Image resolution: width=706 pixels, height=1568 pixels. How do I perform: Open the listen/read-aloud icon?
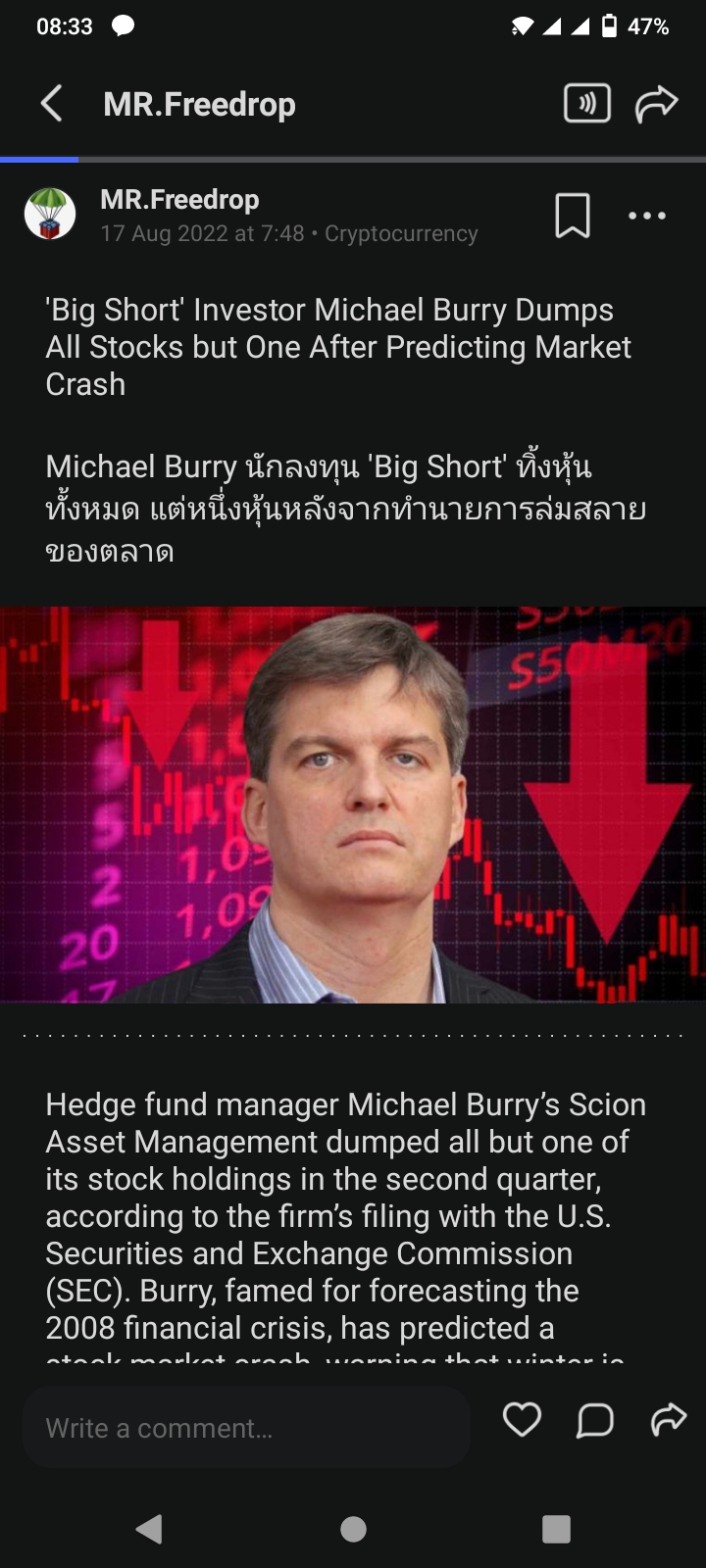(x=586, y=103)
